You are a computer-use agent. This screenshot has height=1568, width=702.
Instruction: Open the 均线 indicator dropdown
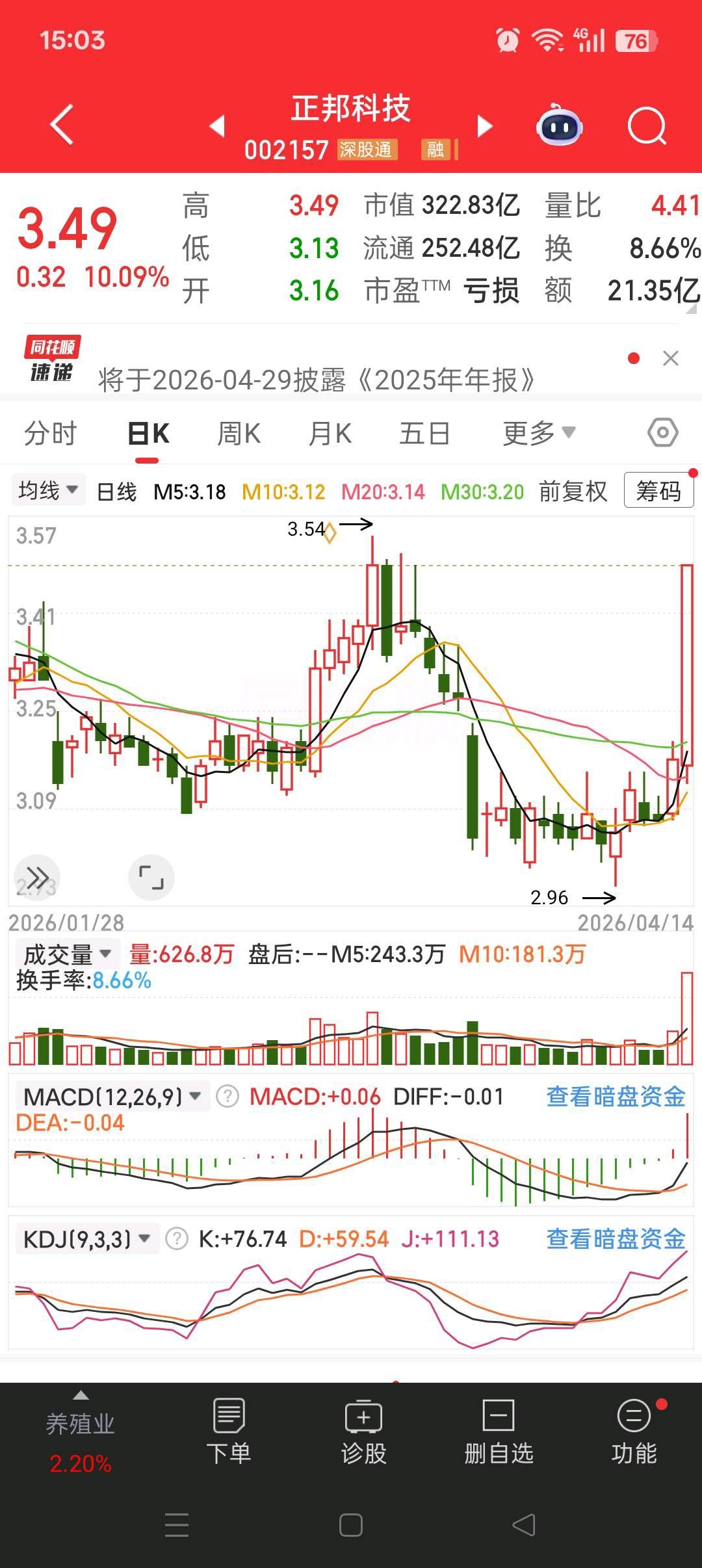[x=48, y=490]
